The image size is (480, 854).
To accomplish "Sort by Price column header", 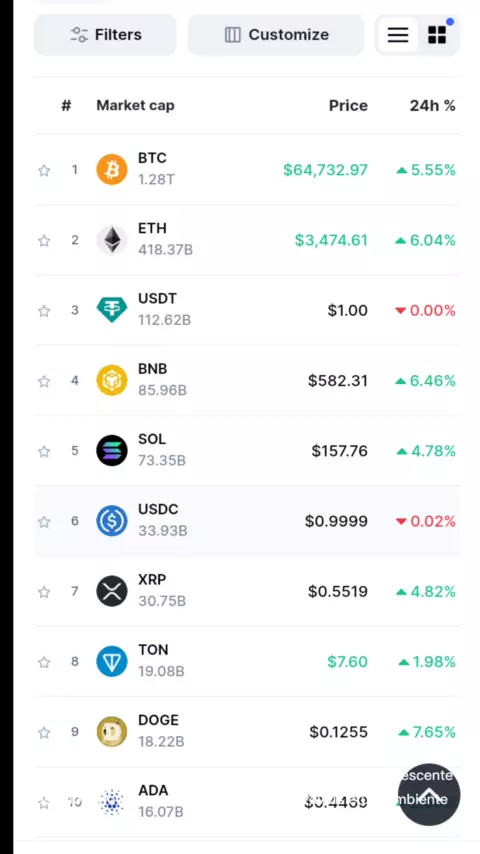I will (348, 105).
